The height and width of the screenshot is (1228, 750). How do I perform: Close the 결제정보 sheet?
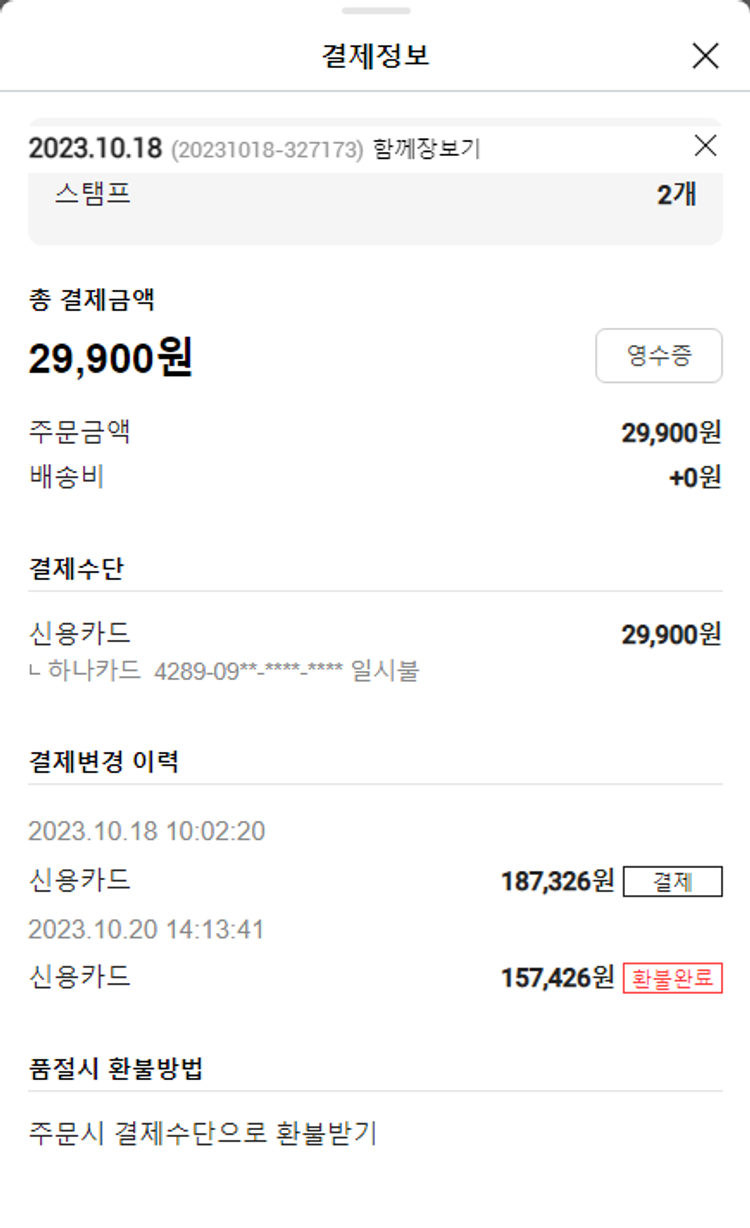click(x=705, y=56)
